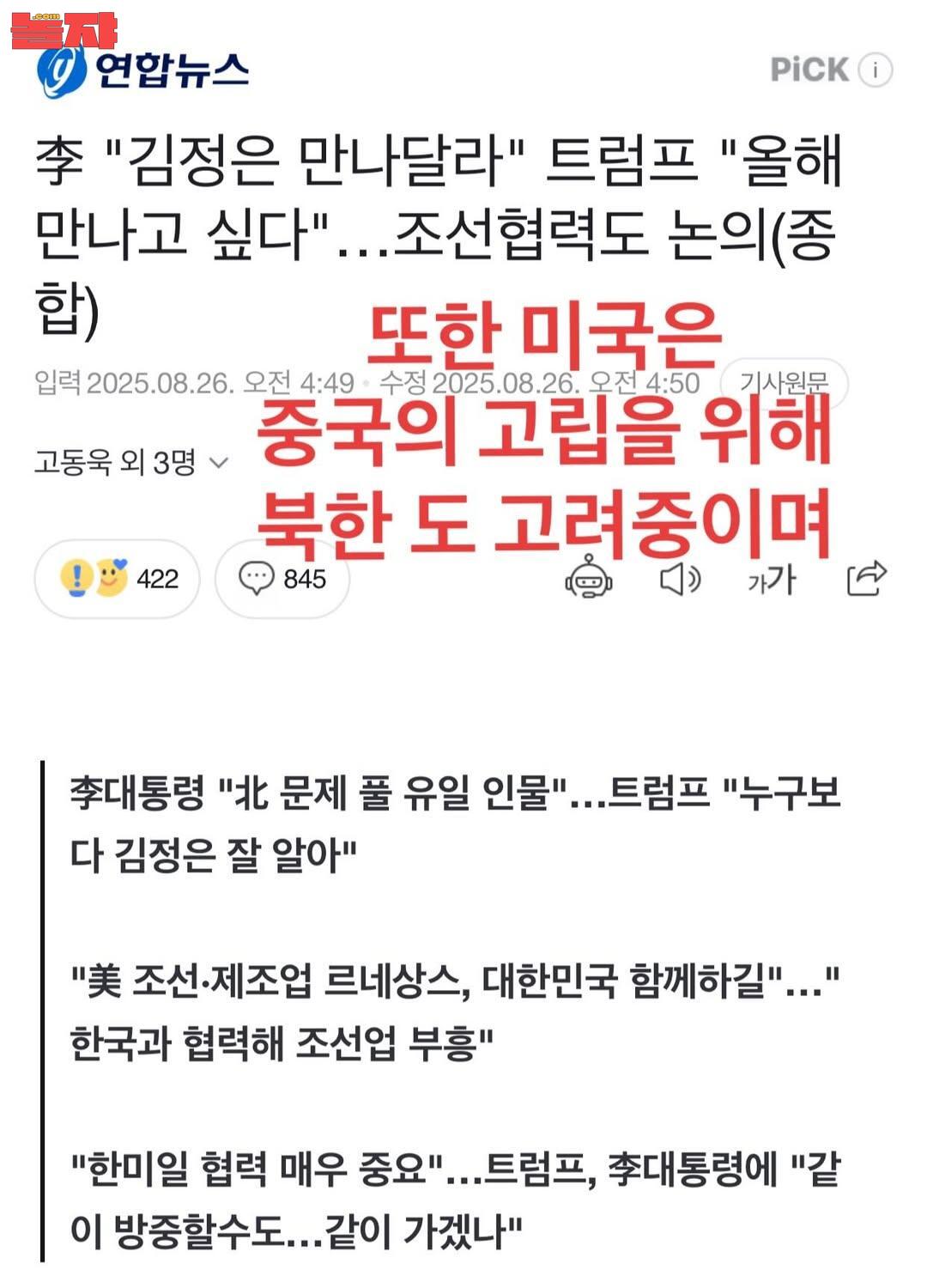Open the original article via 기사원문
Image resolution: width=927 pixels, height=1288 pixels.
click(x=784, y=382)
